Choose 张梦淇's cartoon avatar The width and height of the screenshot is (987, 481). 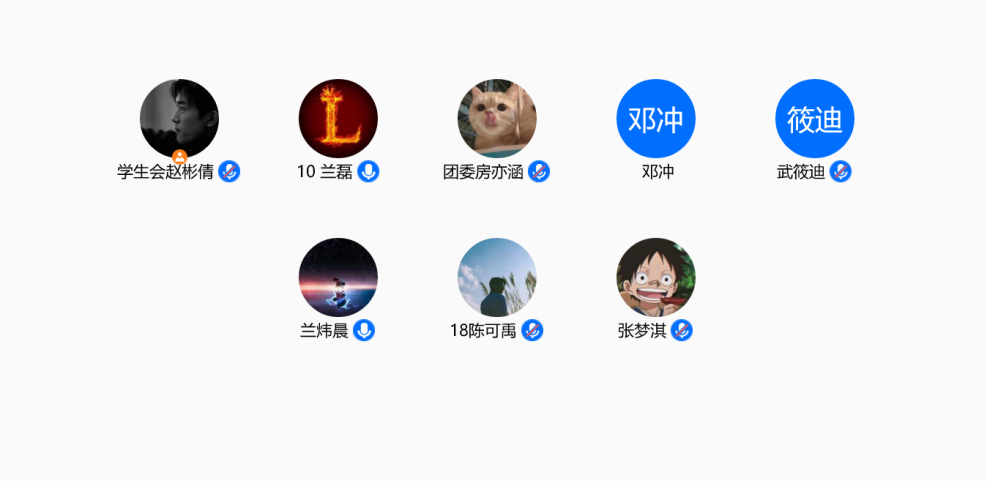click(x=656, y=277)
